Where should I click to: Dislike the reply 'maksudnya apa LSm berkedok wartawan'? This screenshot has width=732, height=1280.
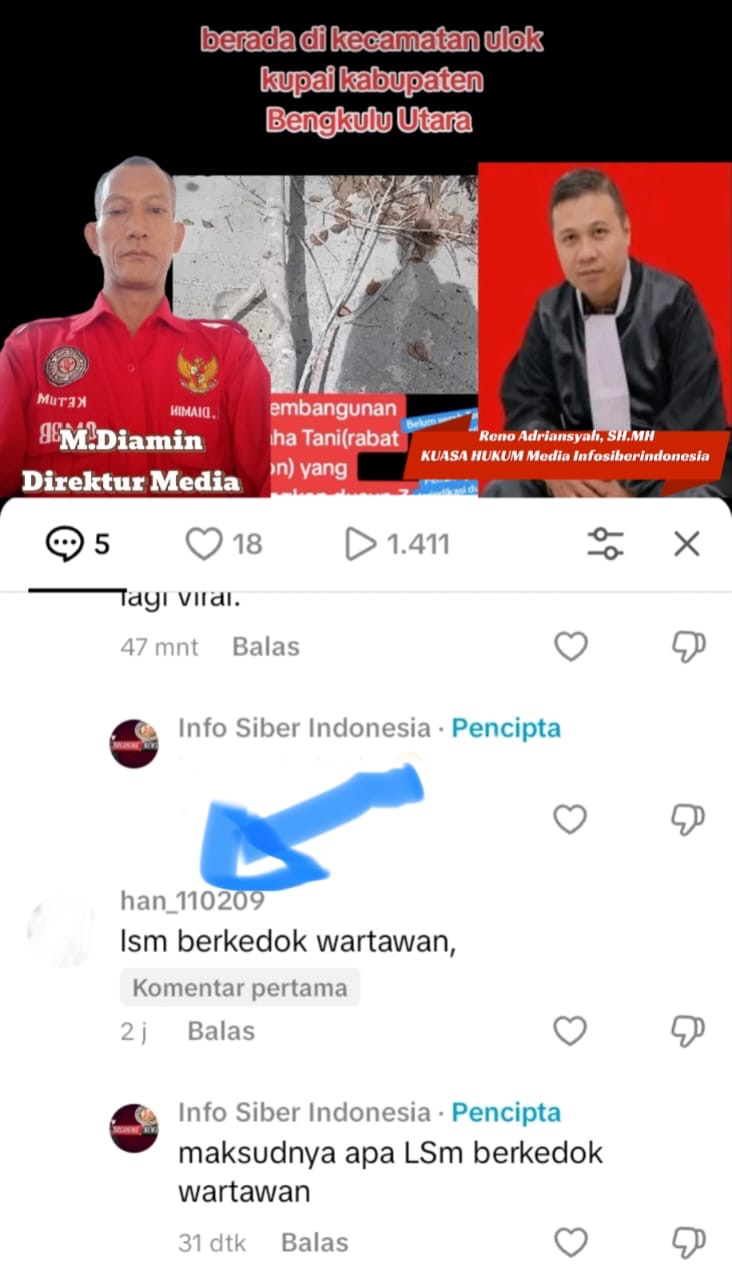(689, 1243)
